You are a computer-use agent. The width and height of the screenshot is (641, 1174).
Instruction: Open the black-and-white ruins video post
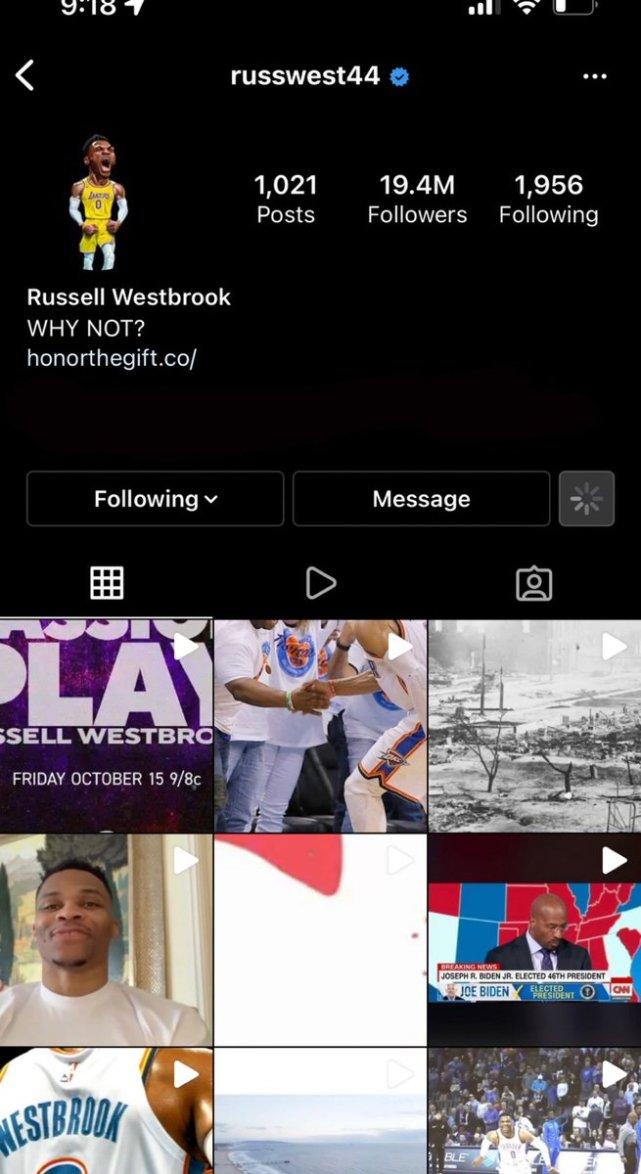[534, 726]
